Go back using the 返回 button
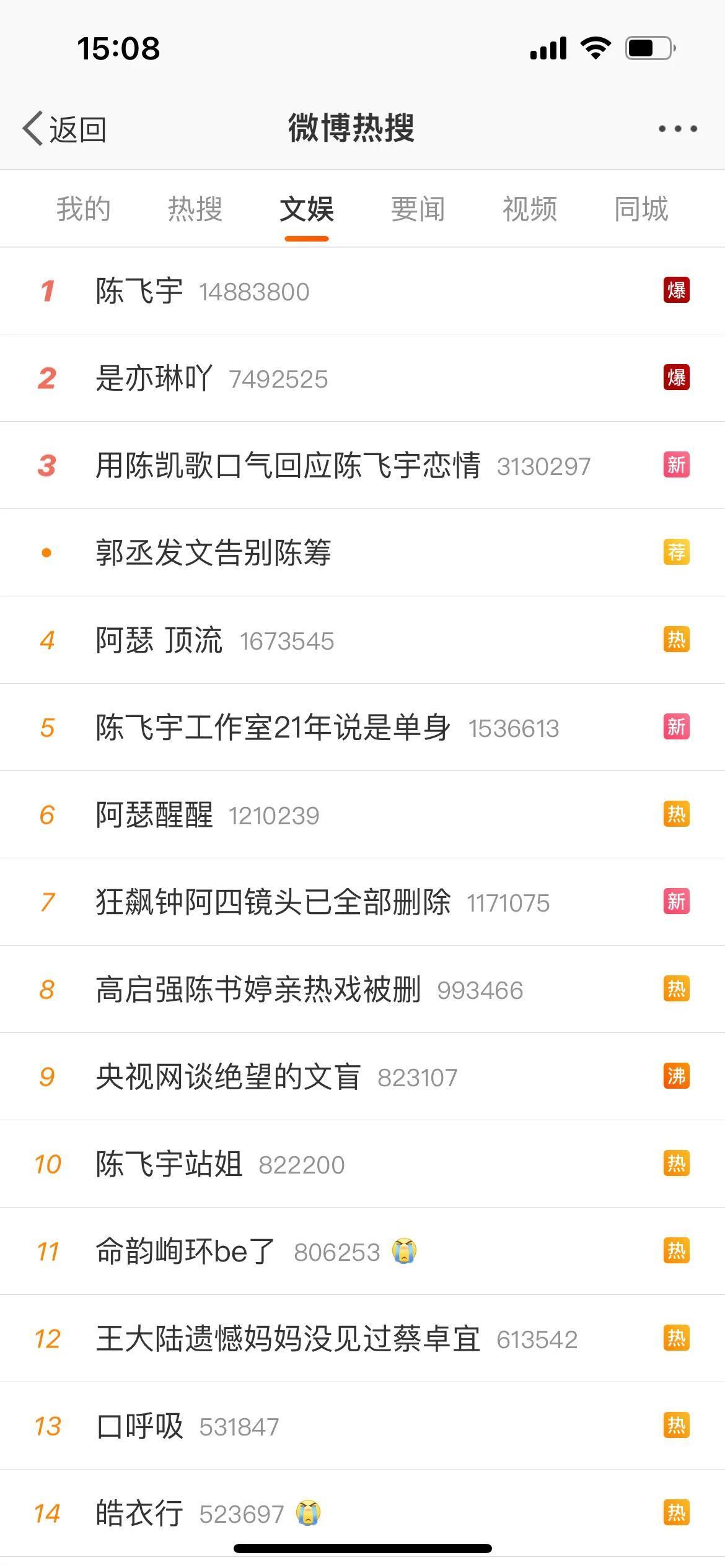The image size is (725, 1568). 64,129
